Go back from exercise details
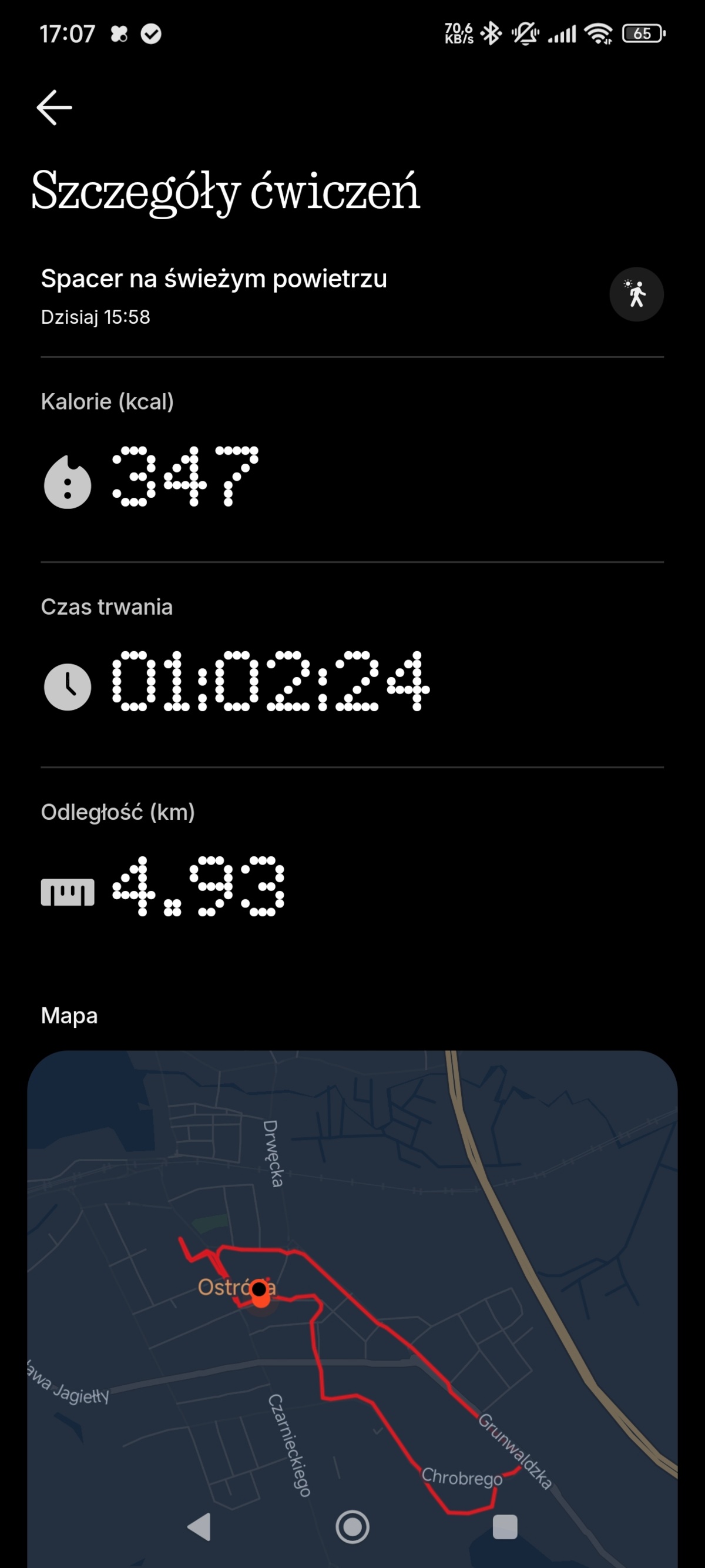The width and height of the screenshot is (705, 1568). (x=54, y=108)
